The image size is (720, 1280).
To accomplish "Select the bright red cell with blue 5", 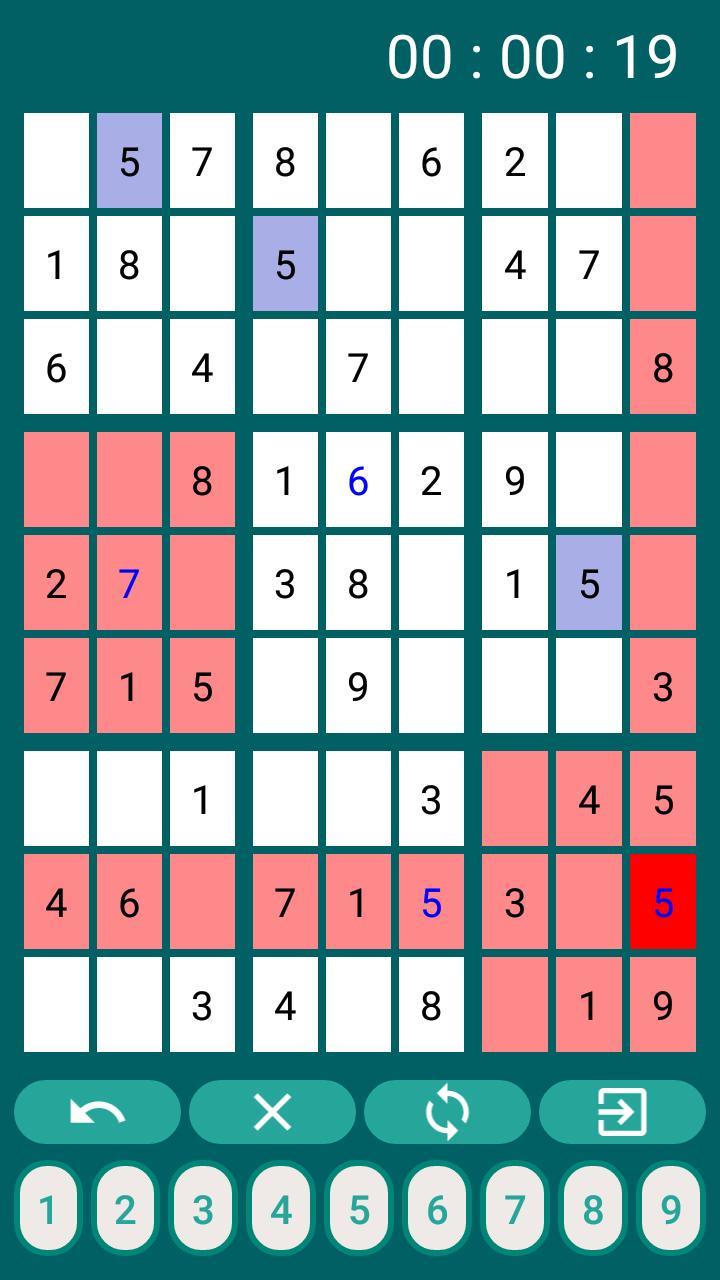I will (662, 902).
